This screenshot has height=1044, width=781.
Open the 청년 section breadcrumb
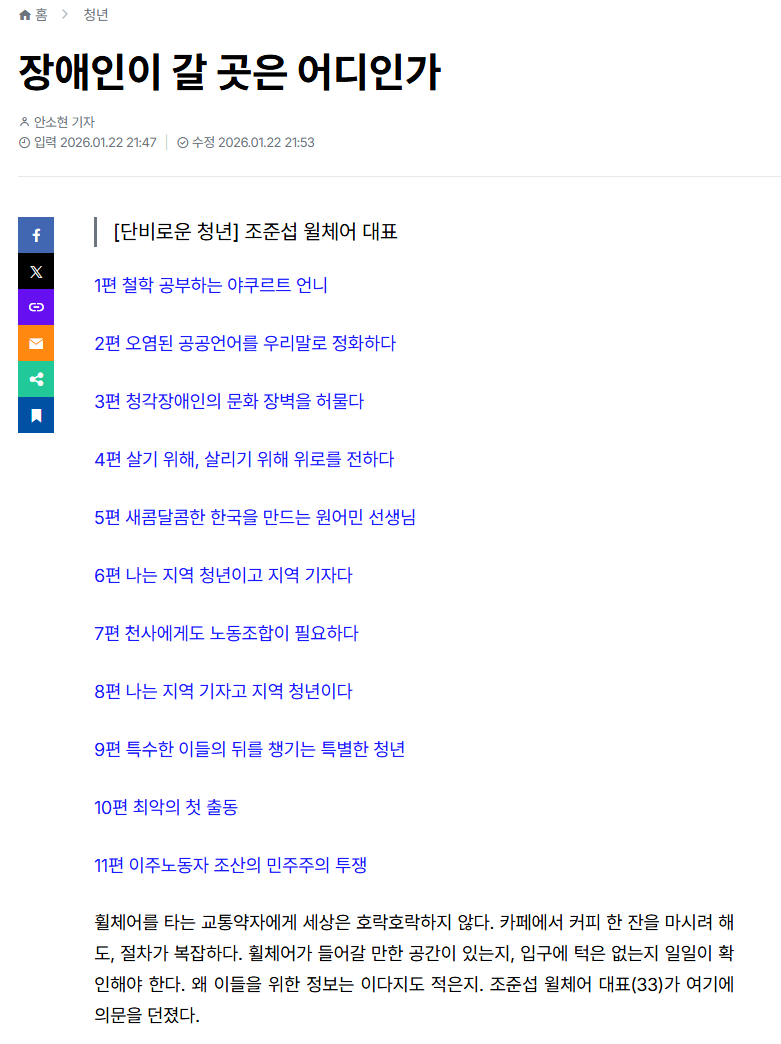click(x=96, y=15)
